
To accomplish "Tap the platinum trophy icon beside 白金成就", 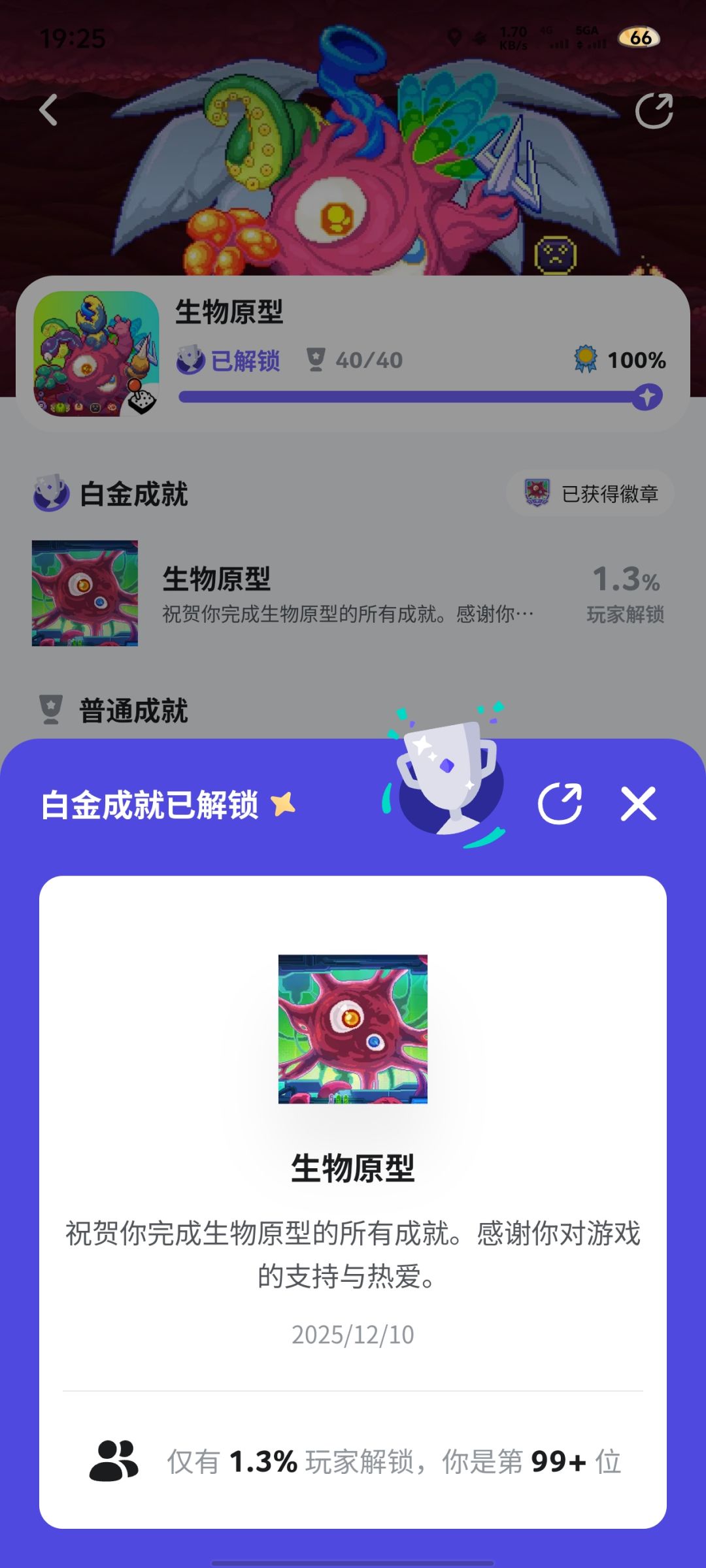I will click(49, 495).
